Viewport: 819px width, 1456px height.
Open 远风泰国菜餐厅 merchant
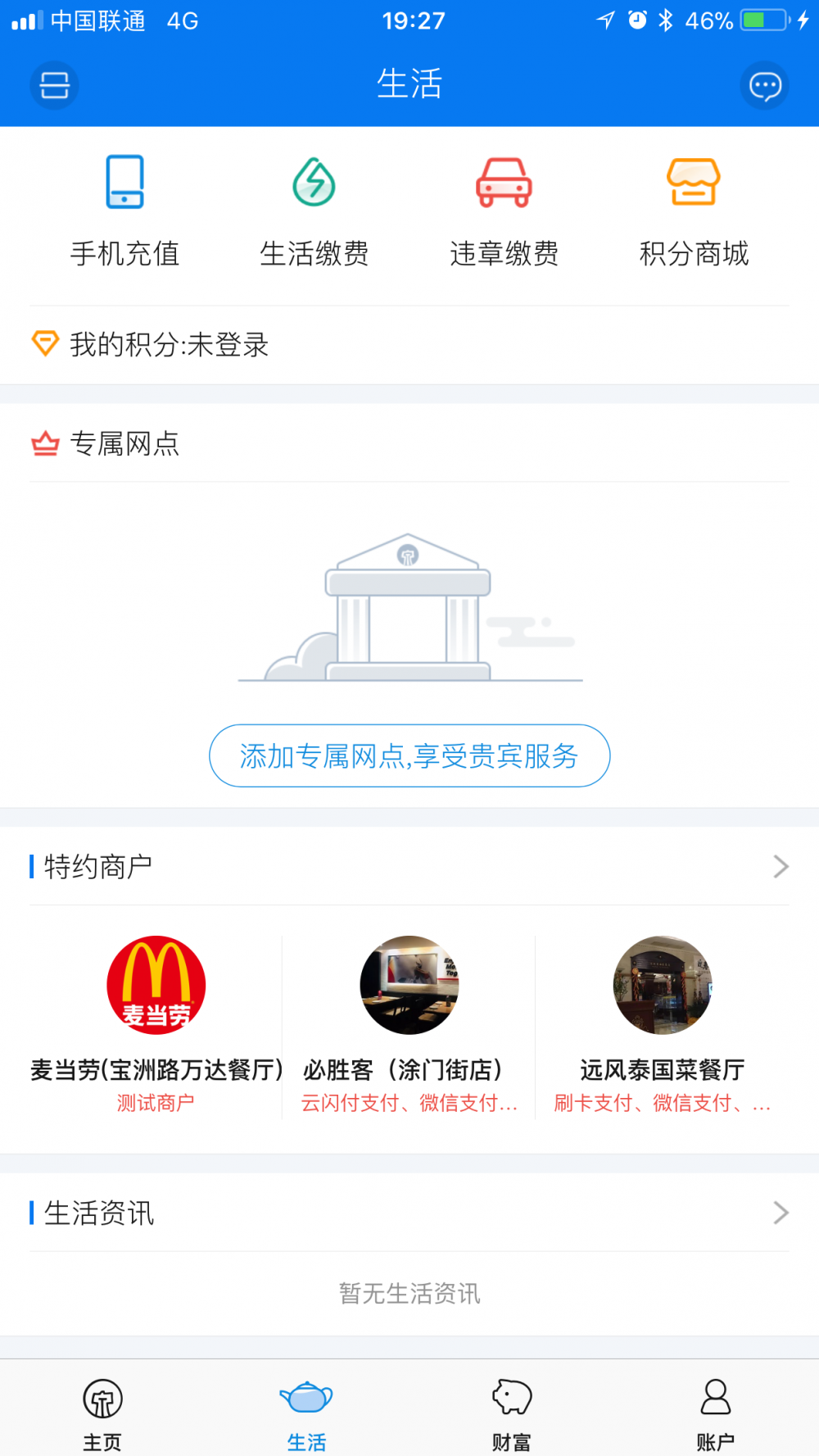(662, 1024)
